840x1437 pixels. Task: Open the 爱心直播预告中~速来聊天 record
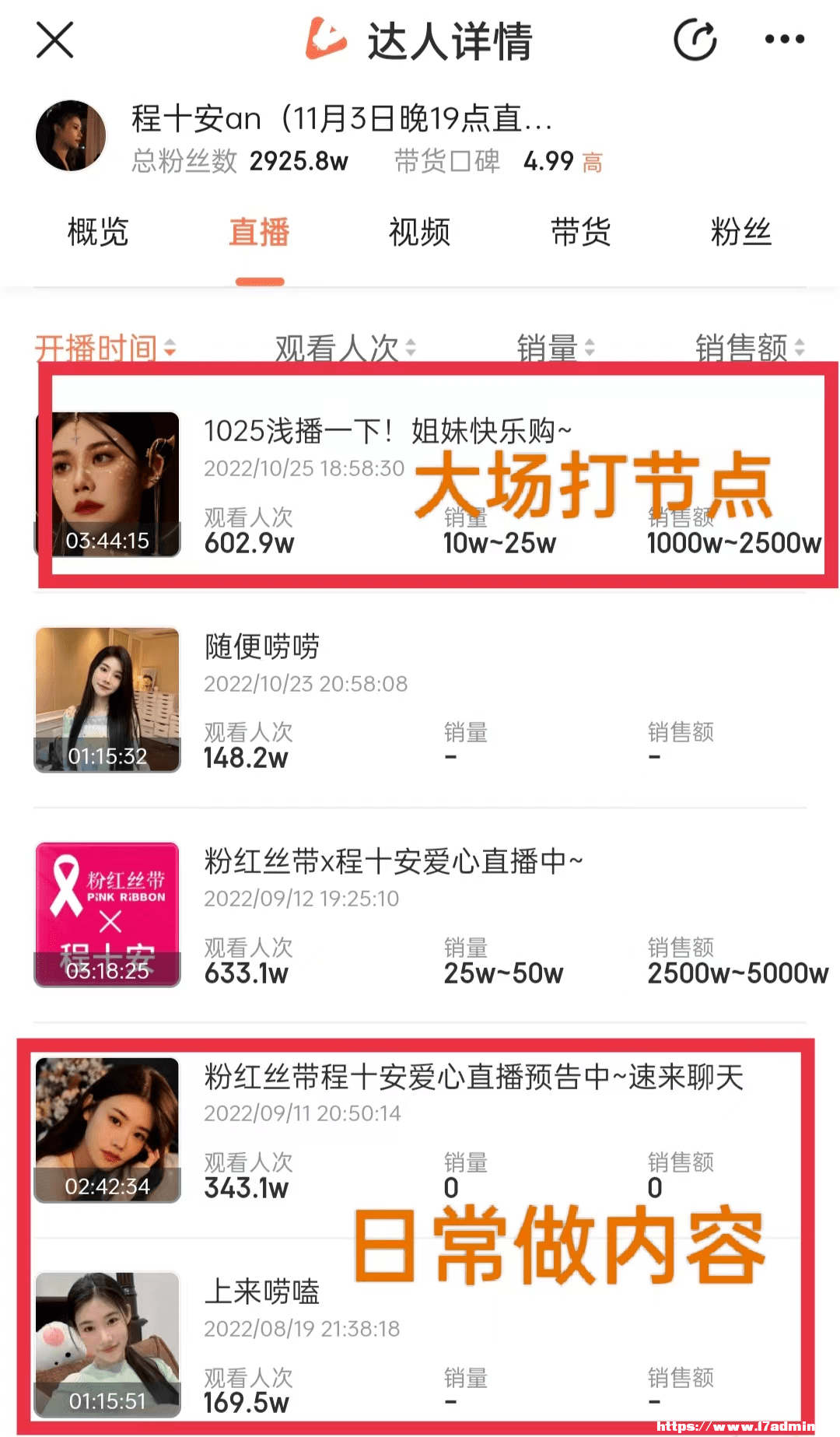click(x=420, y=1130)
